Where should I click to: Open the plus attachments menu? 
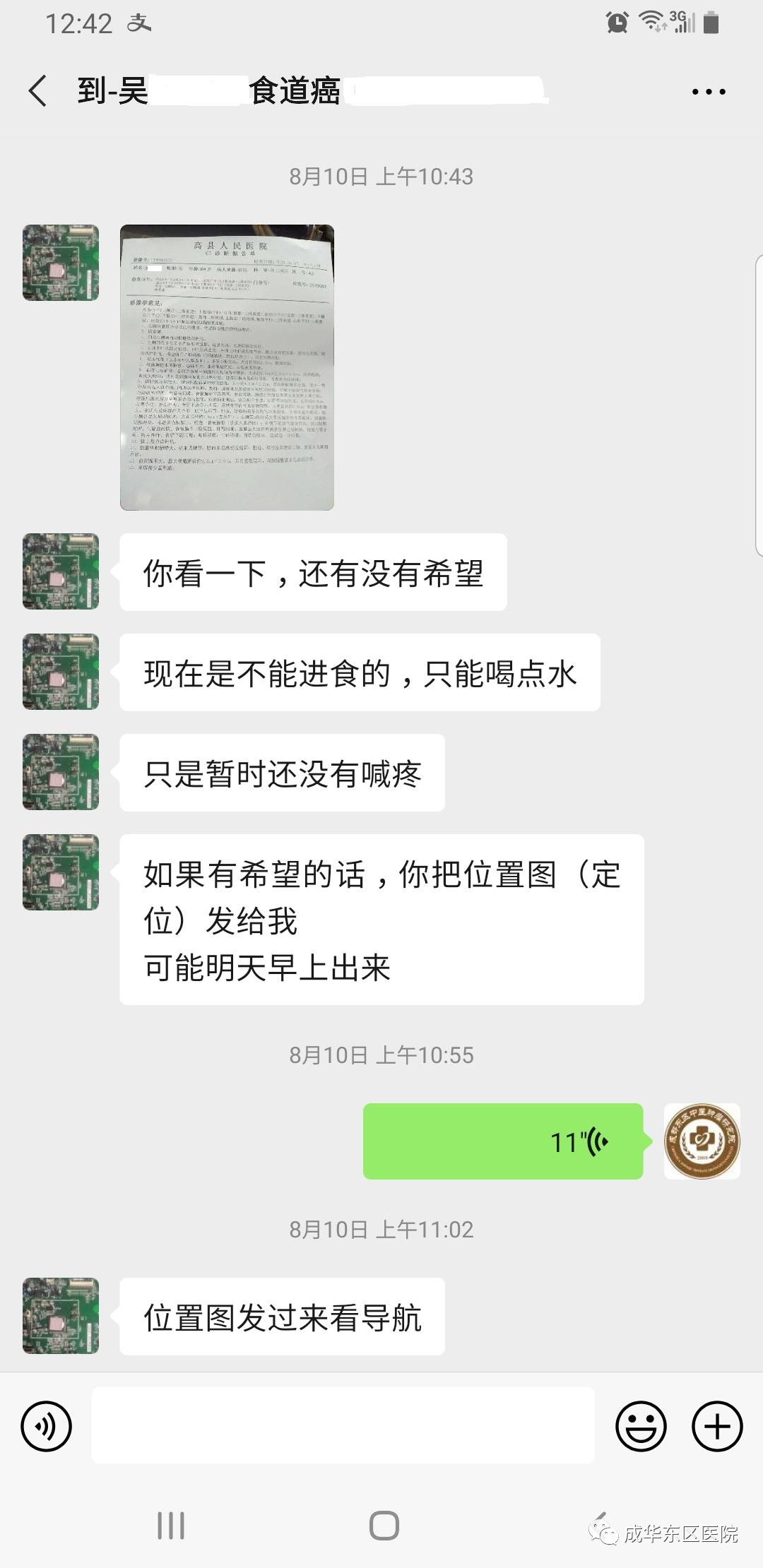click(716, 1426)
